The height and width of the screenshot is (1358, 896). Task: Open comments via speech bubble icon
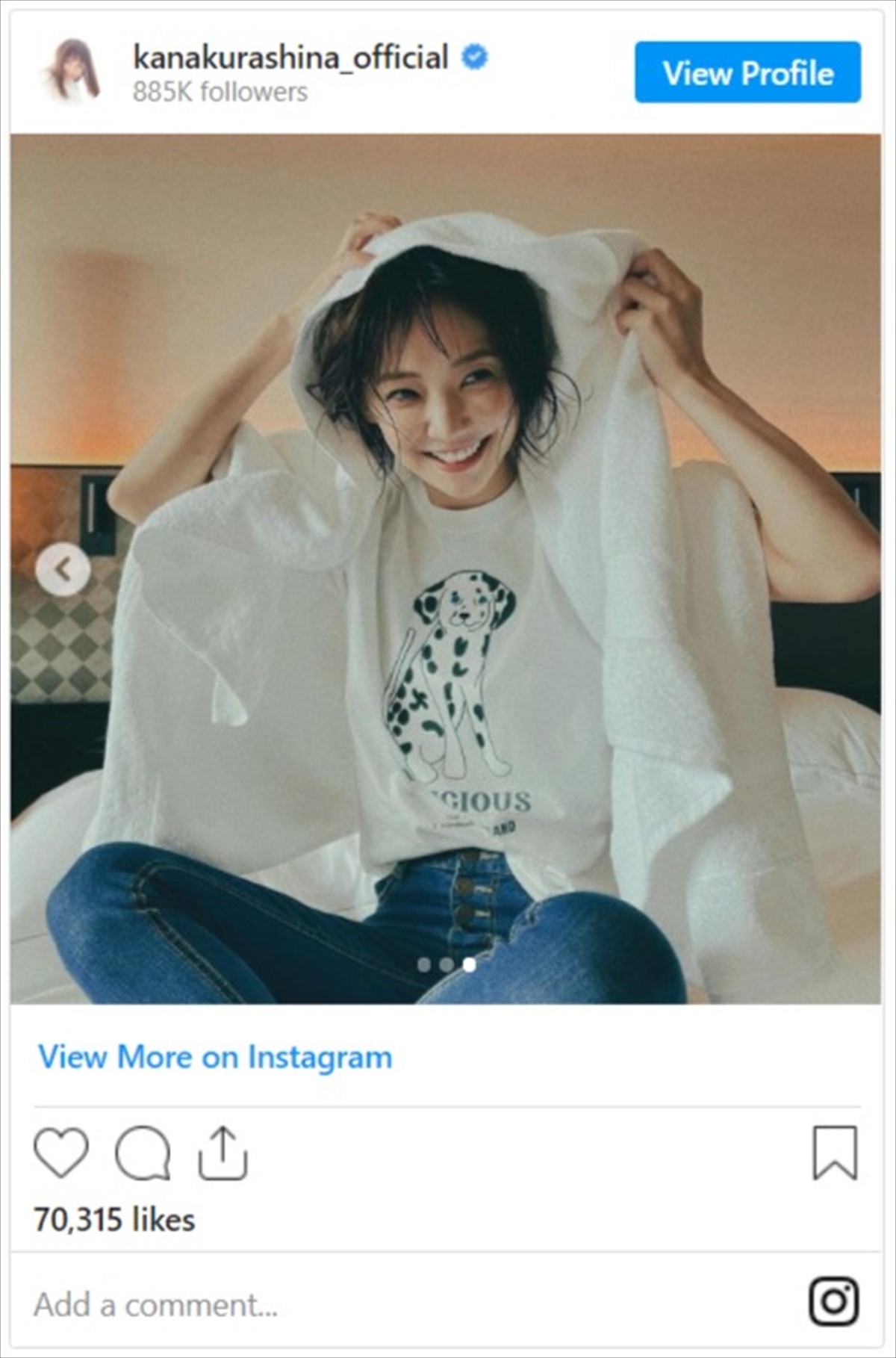[x=142, y=1153]
